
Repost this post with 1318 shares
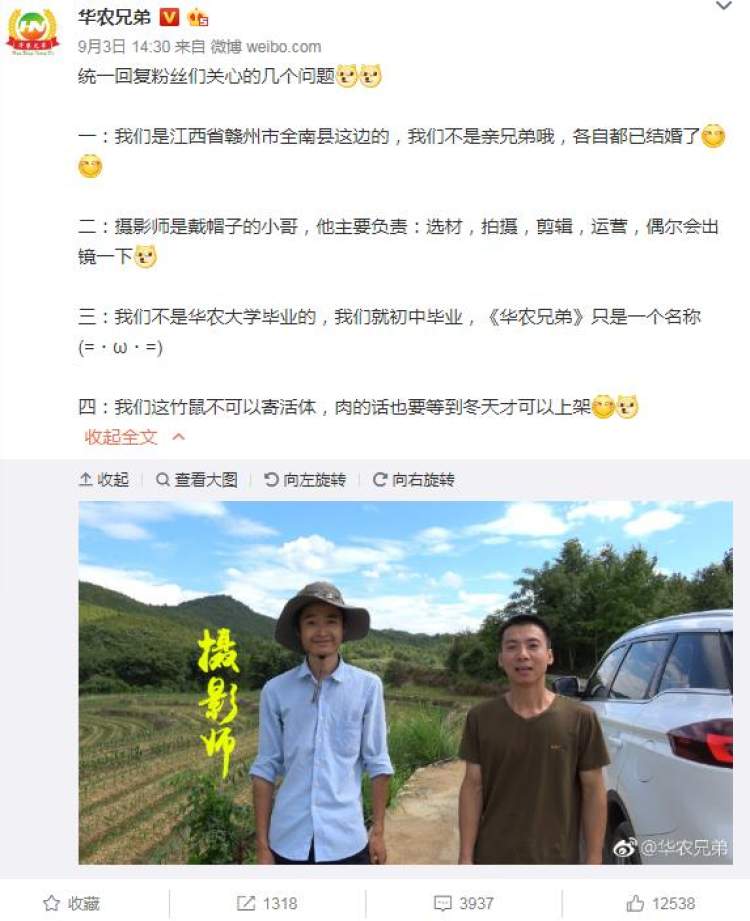point(267,903)
